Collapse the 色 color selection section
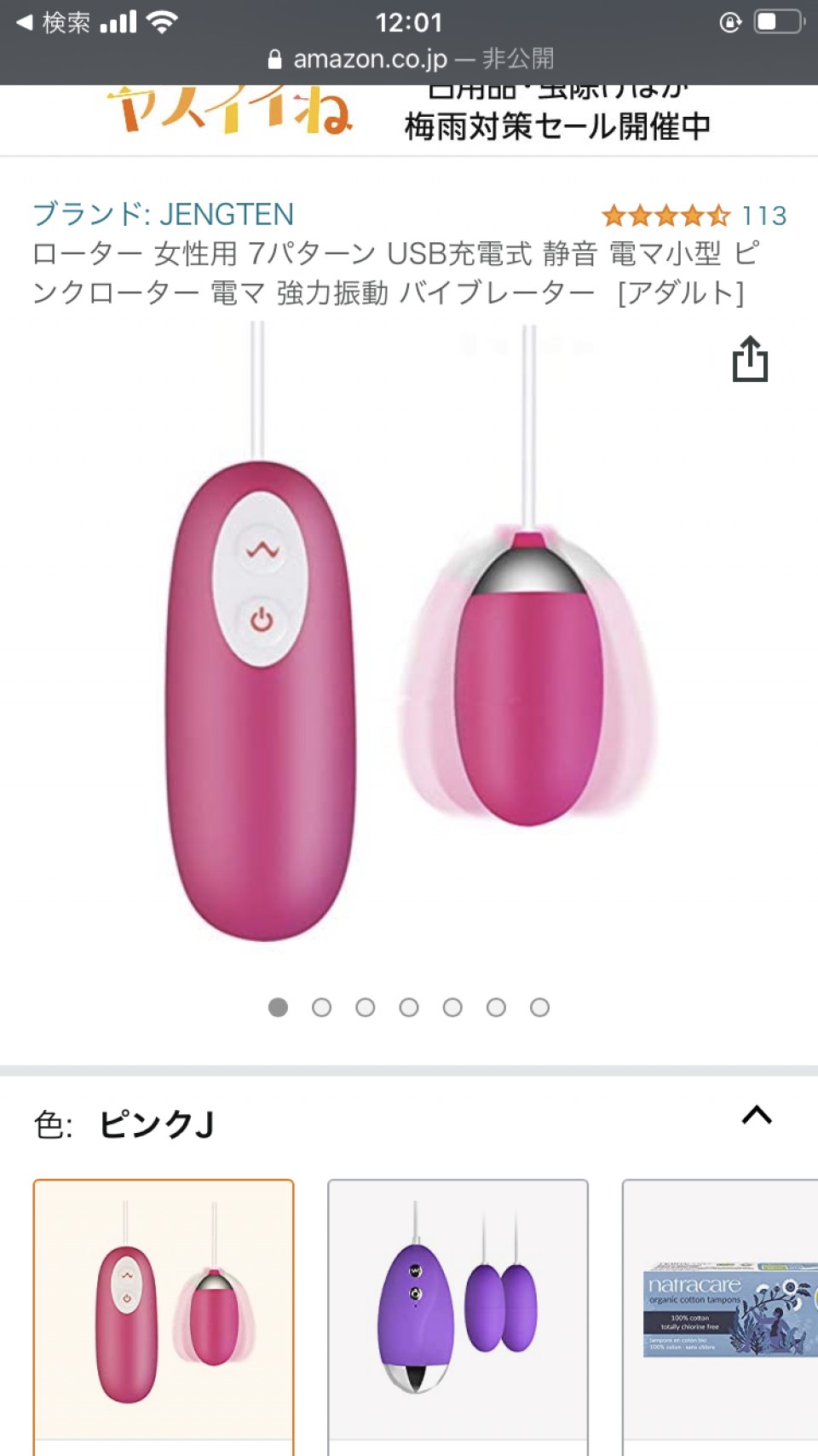Viewport: 818px width, 1456px height. coord(757,1116)
